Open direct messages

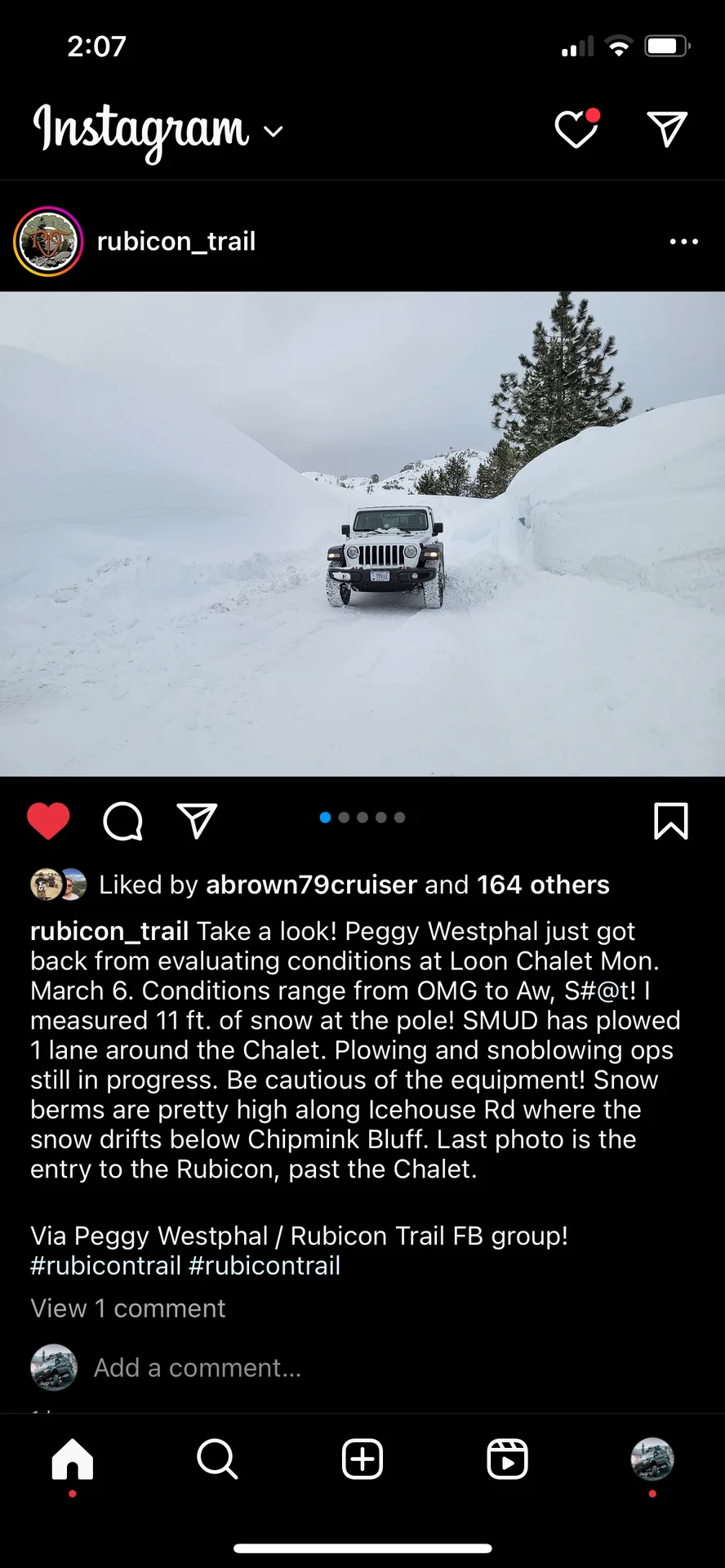point(667,129)
